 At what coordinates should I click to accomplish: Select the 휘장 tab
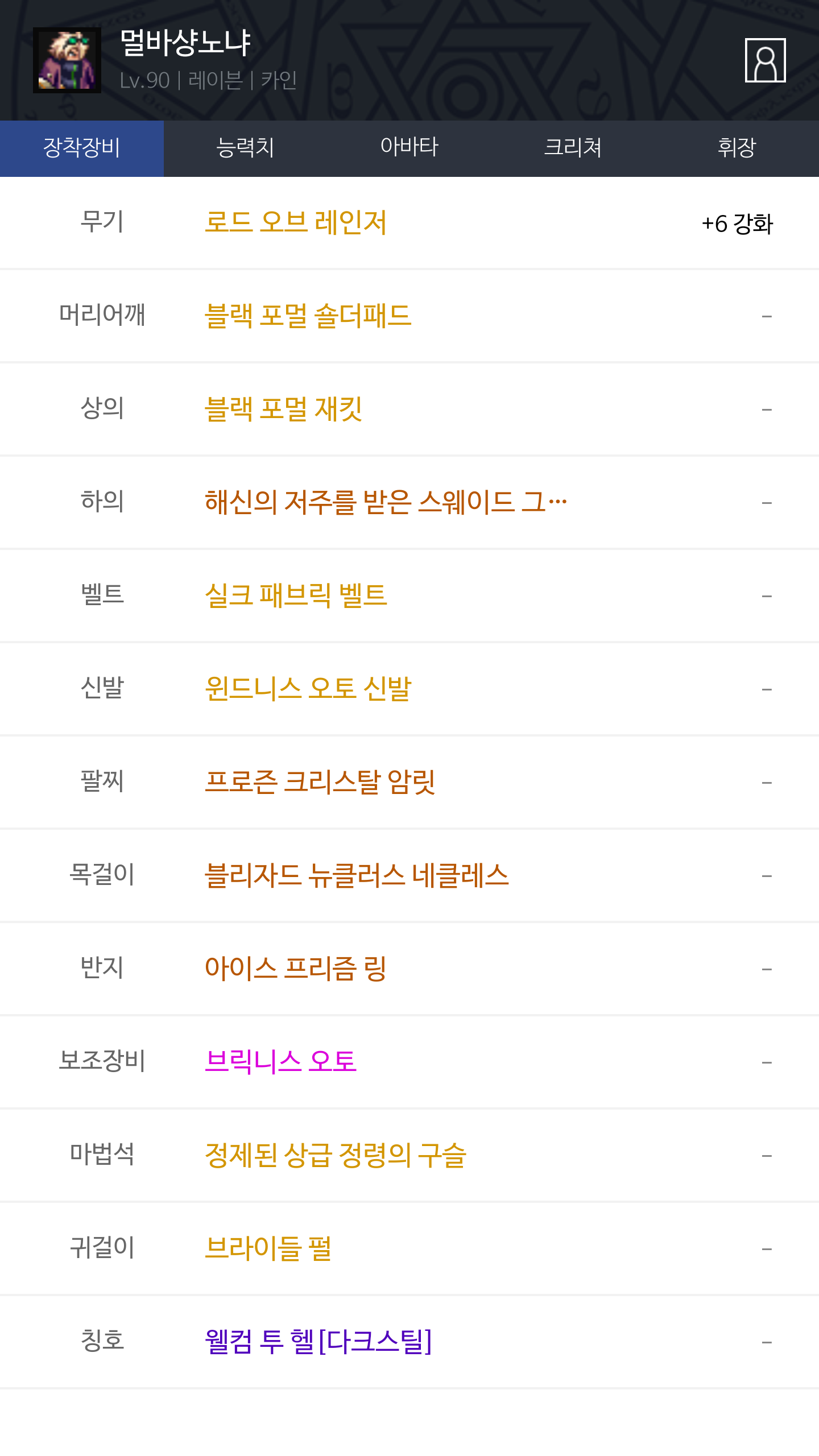point(737,148)
